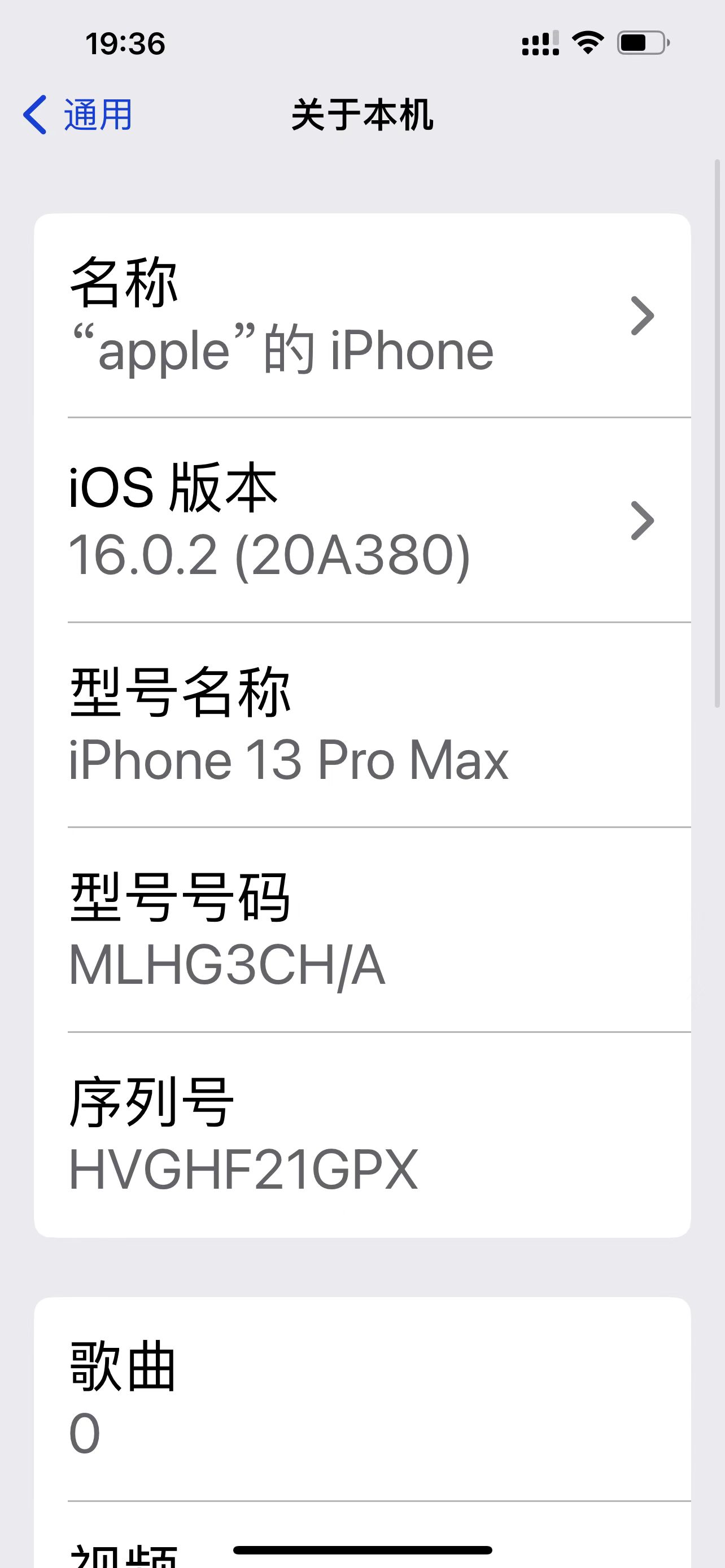
Task: Open the 名称 row to rename iPhone
Action: tap(361, 316)
